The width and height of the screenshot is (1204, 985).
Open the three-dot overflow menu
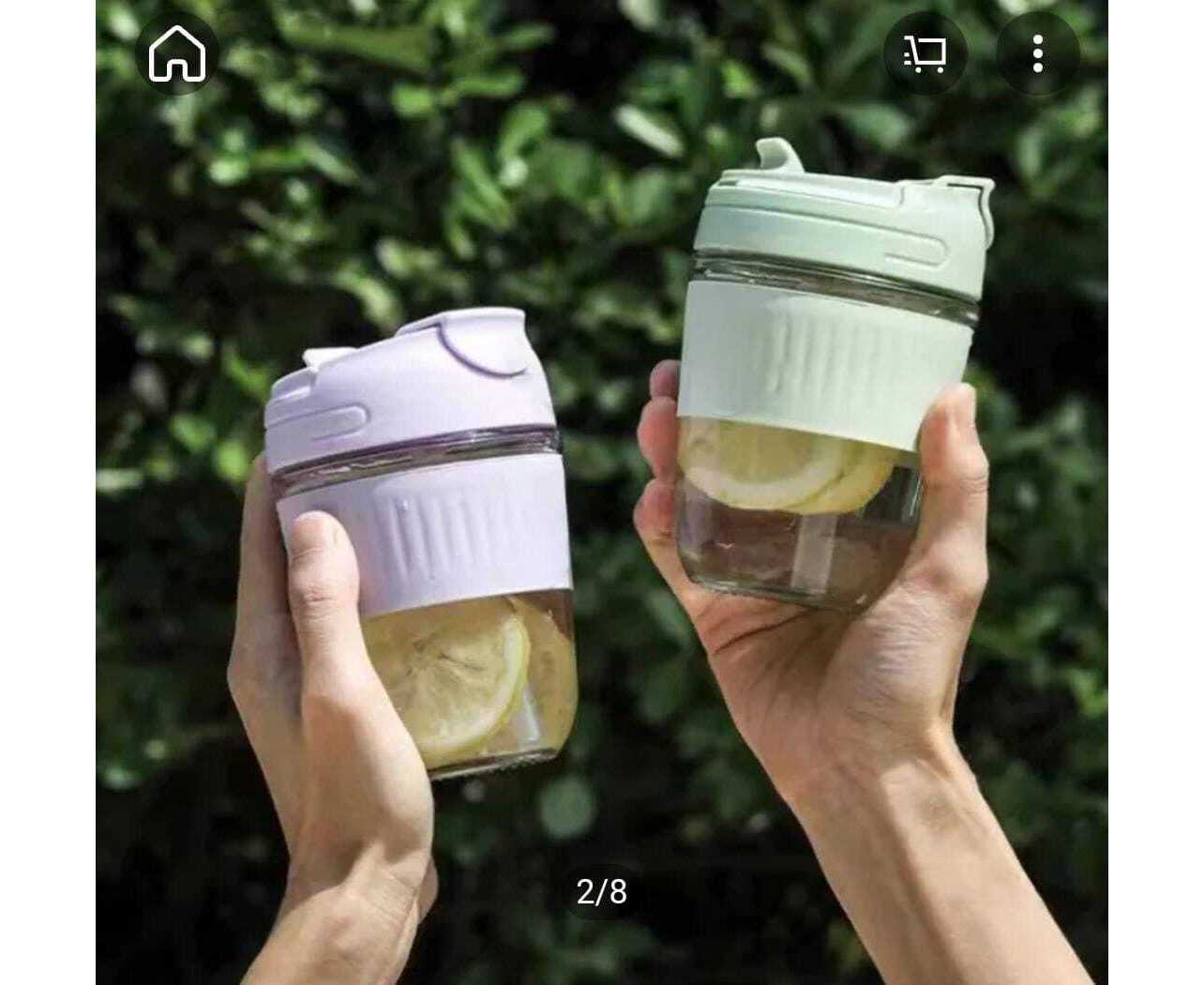(1037, 54)
